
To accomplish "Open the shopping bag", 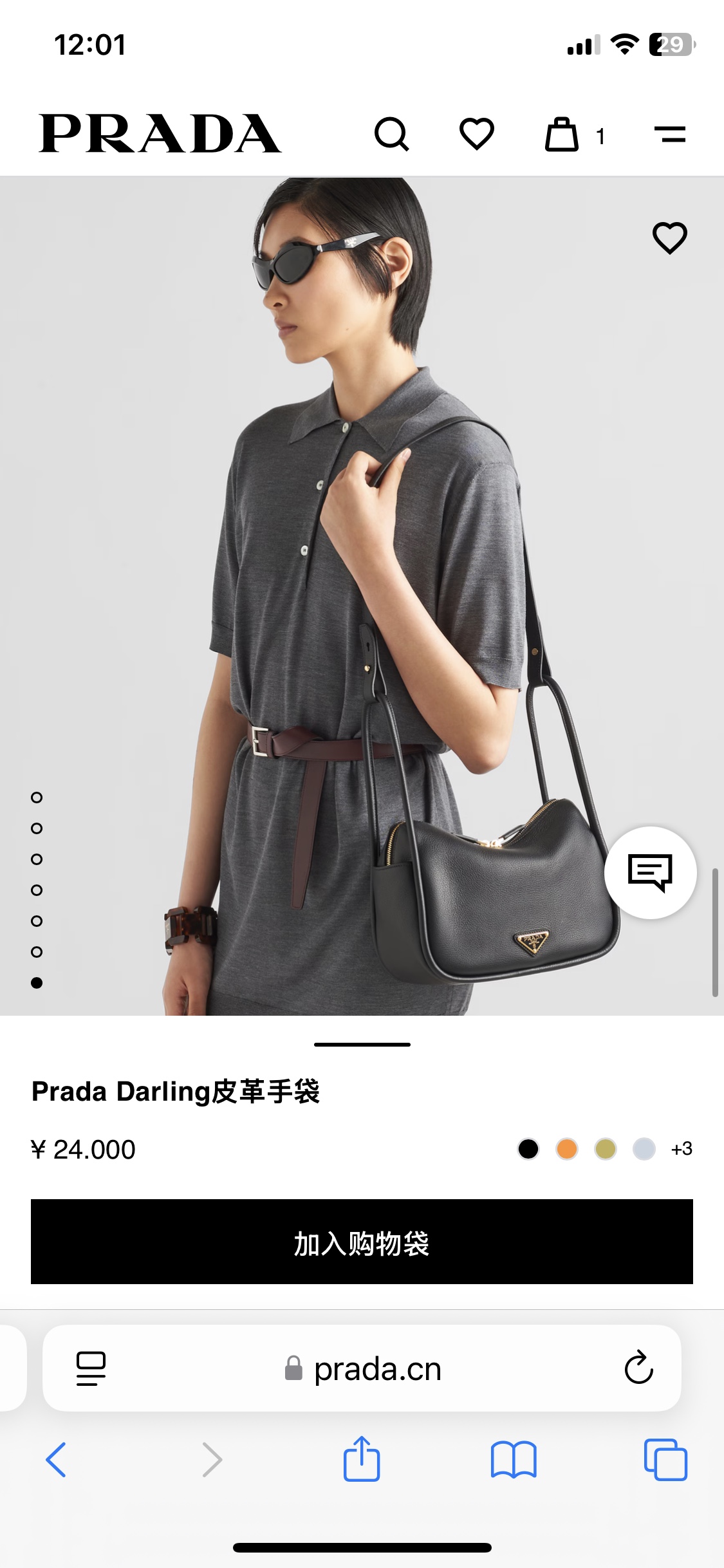I will coord(562,135).
